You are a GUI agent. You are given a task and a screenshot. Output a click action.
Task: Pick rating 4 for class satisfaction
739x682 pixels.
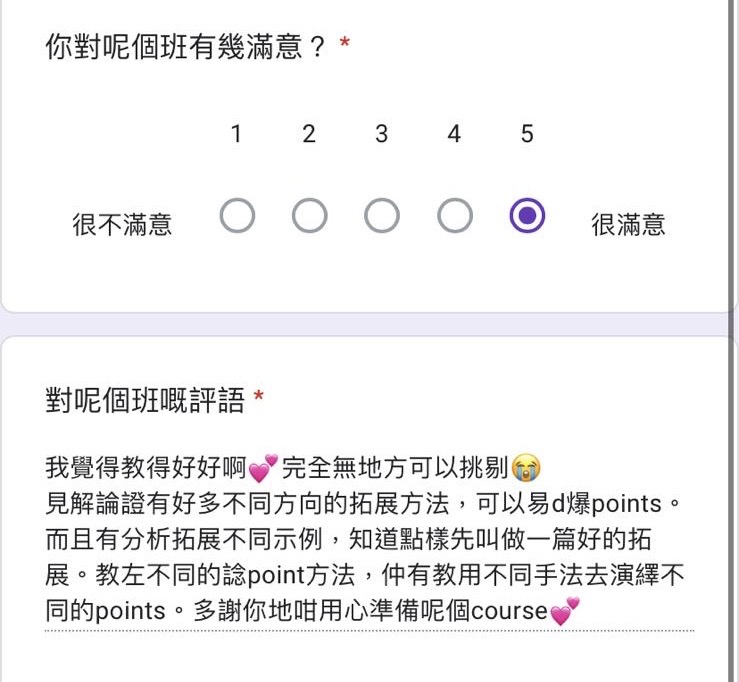454,215
